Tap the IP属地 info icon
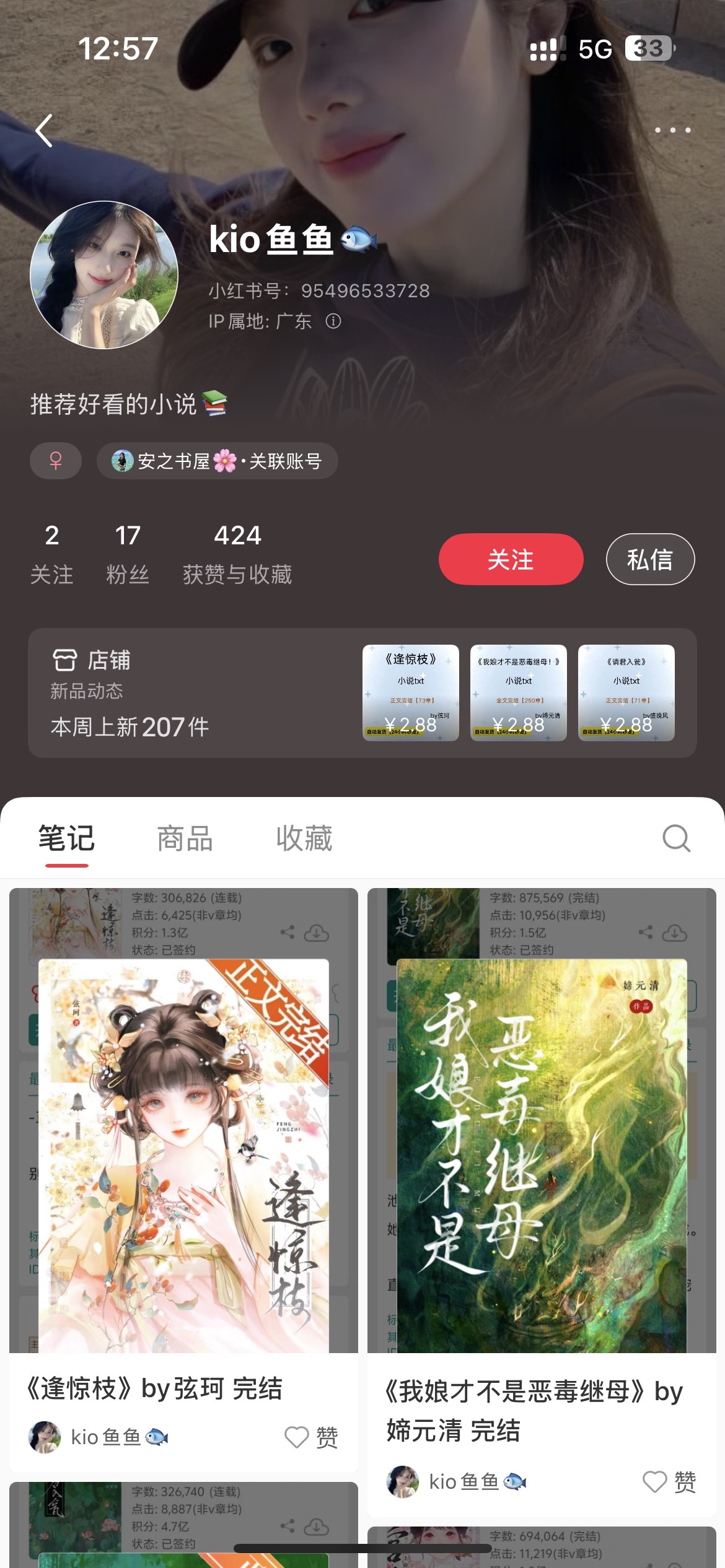Image resolution: width=725 pixels, height=1568 pixels. tap(333, 321)
